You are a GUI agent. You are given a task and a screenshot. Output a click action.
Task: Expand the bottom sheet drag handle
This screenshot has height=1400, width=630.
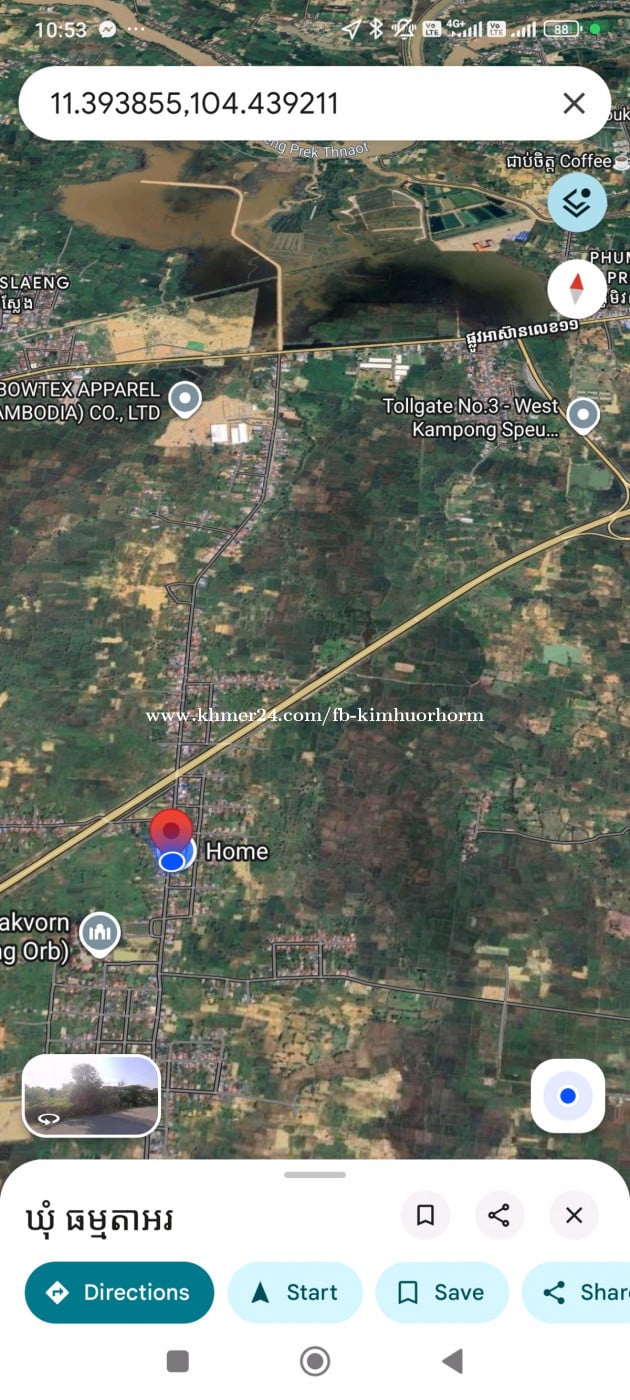click(315, 1175)
